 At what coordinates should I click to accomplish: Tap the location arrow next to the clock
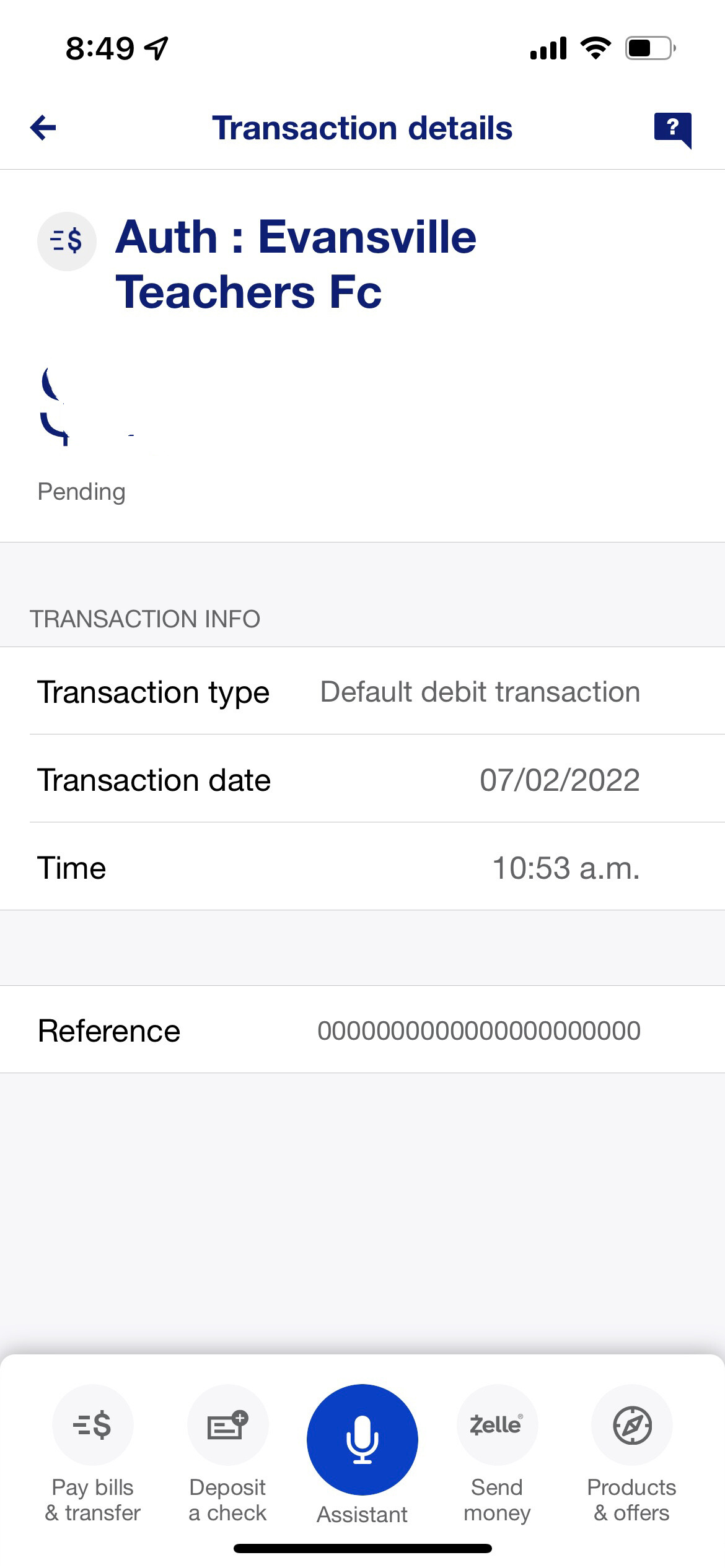click(x=156, y=47)
